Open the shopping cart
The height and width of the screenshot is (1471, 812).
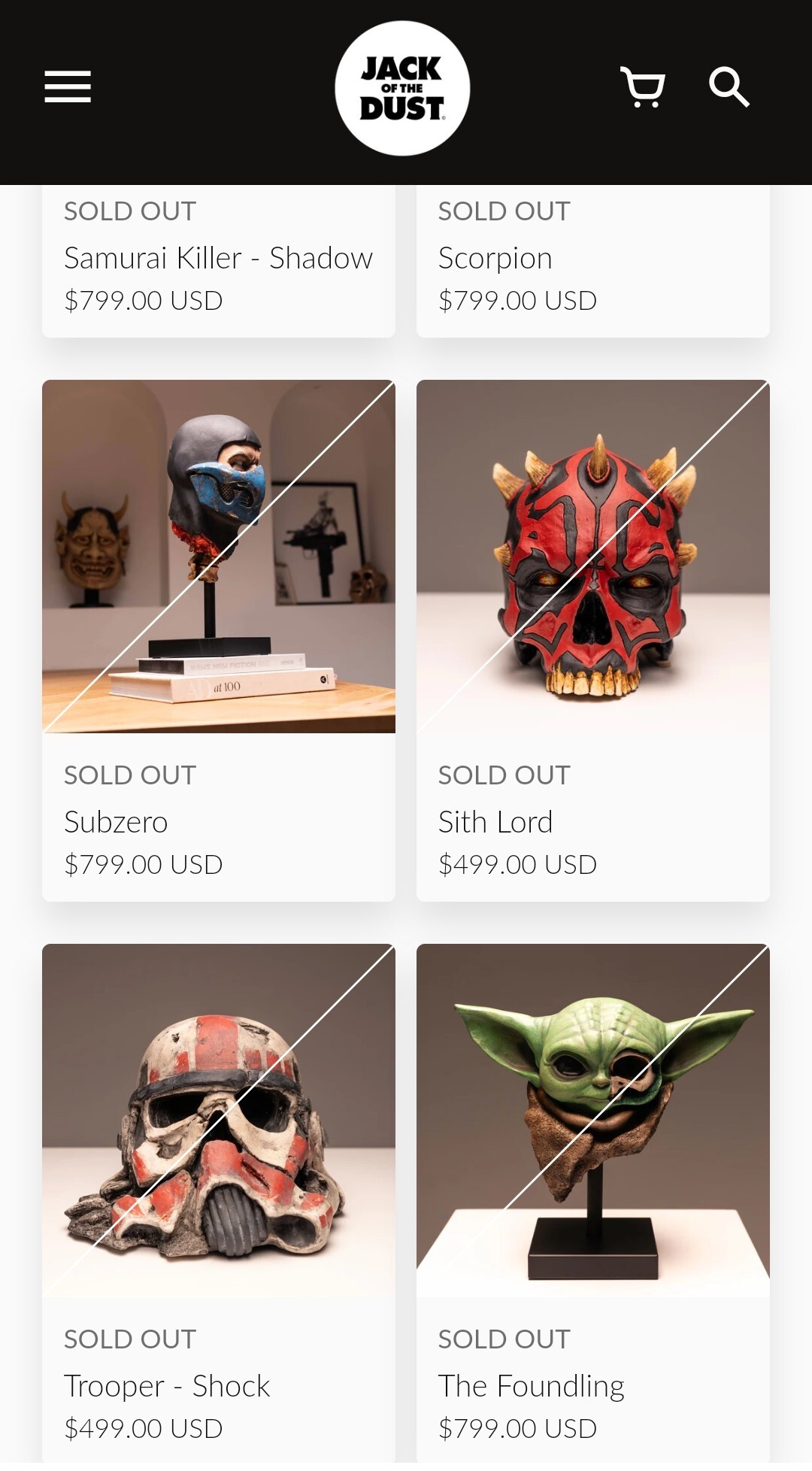click(643, 87)
